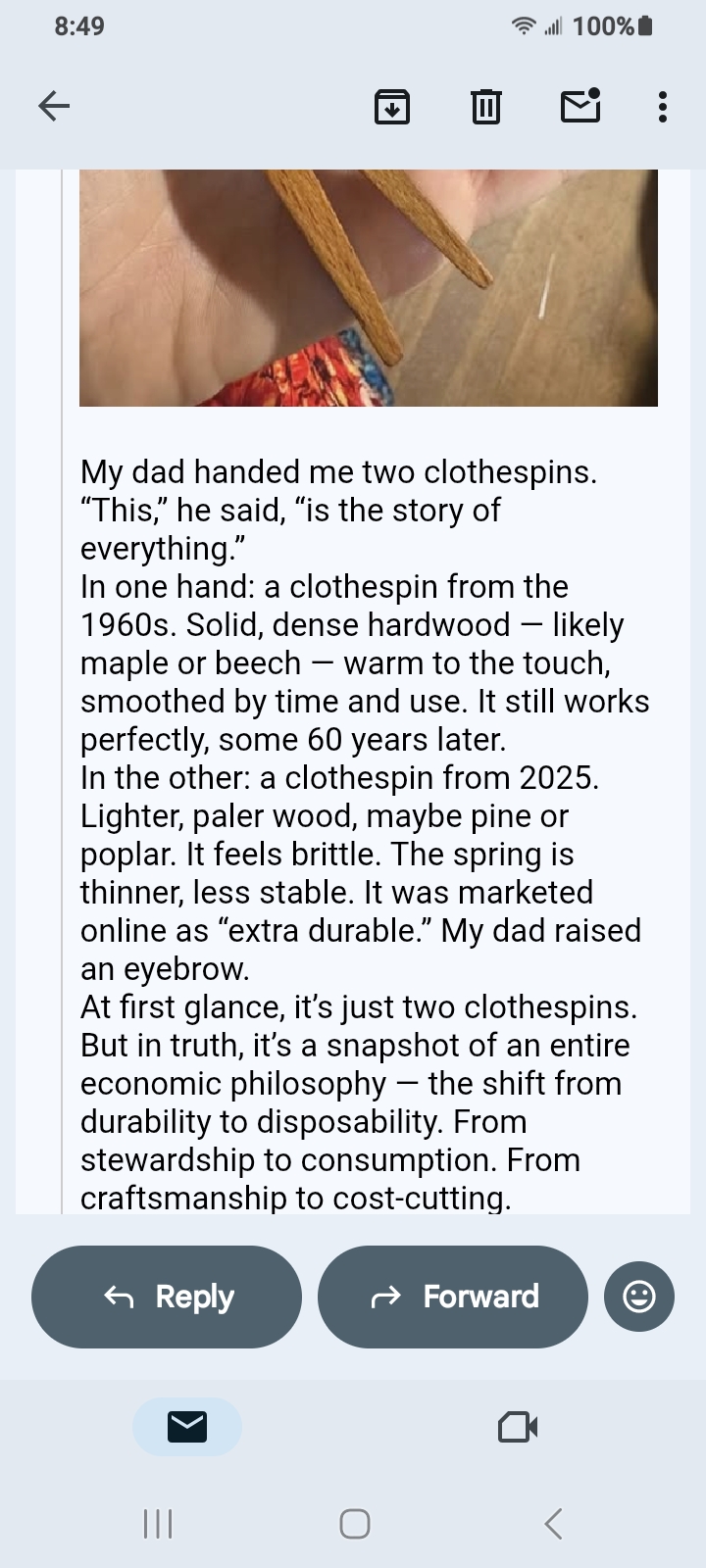Delete this email

click(485, 106)
